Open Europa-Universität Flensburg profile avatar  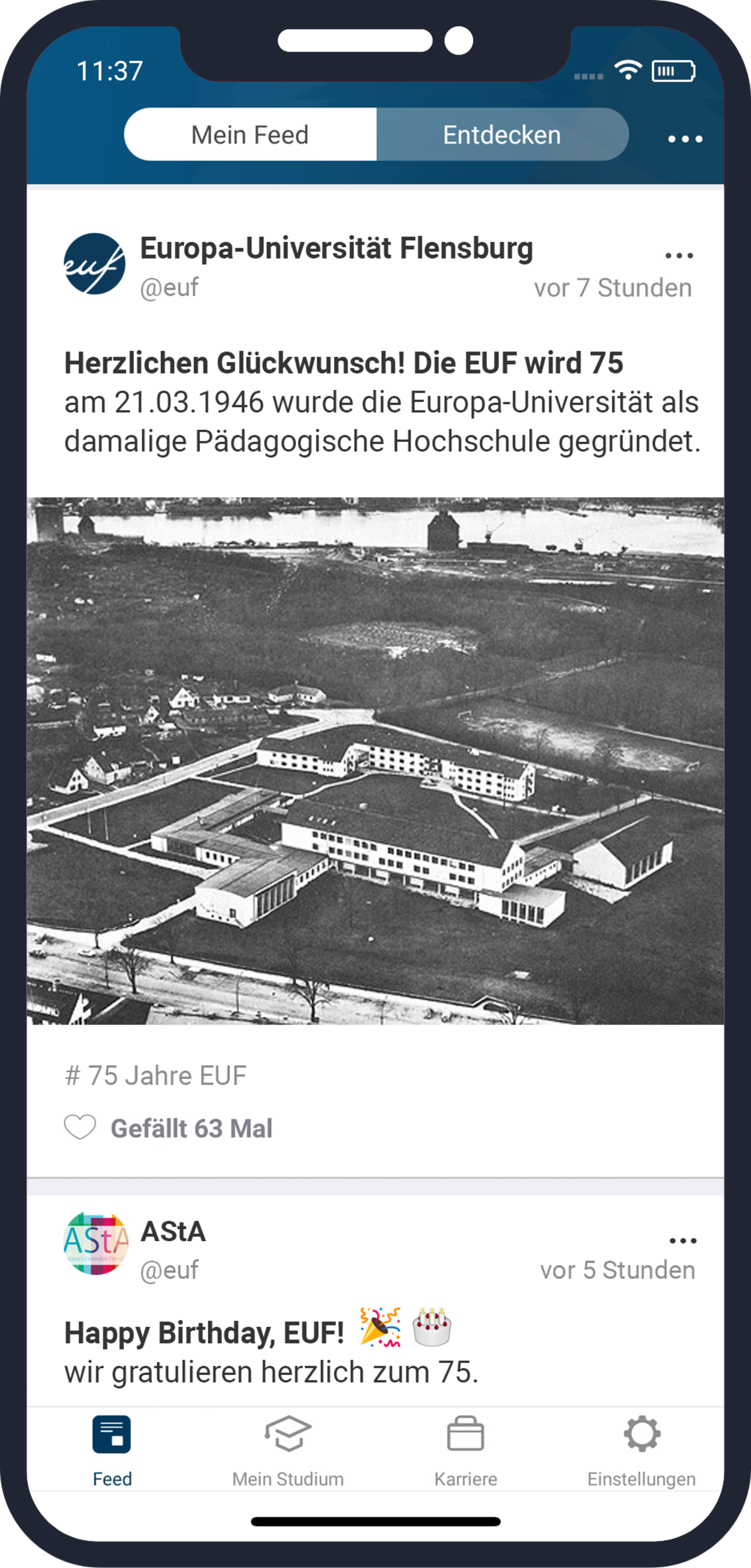point(95,264)
